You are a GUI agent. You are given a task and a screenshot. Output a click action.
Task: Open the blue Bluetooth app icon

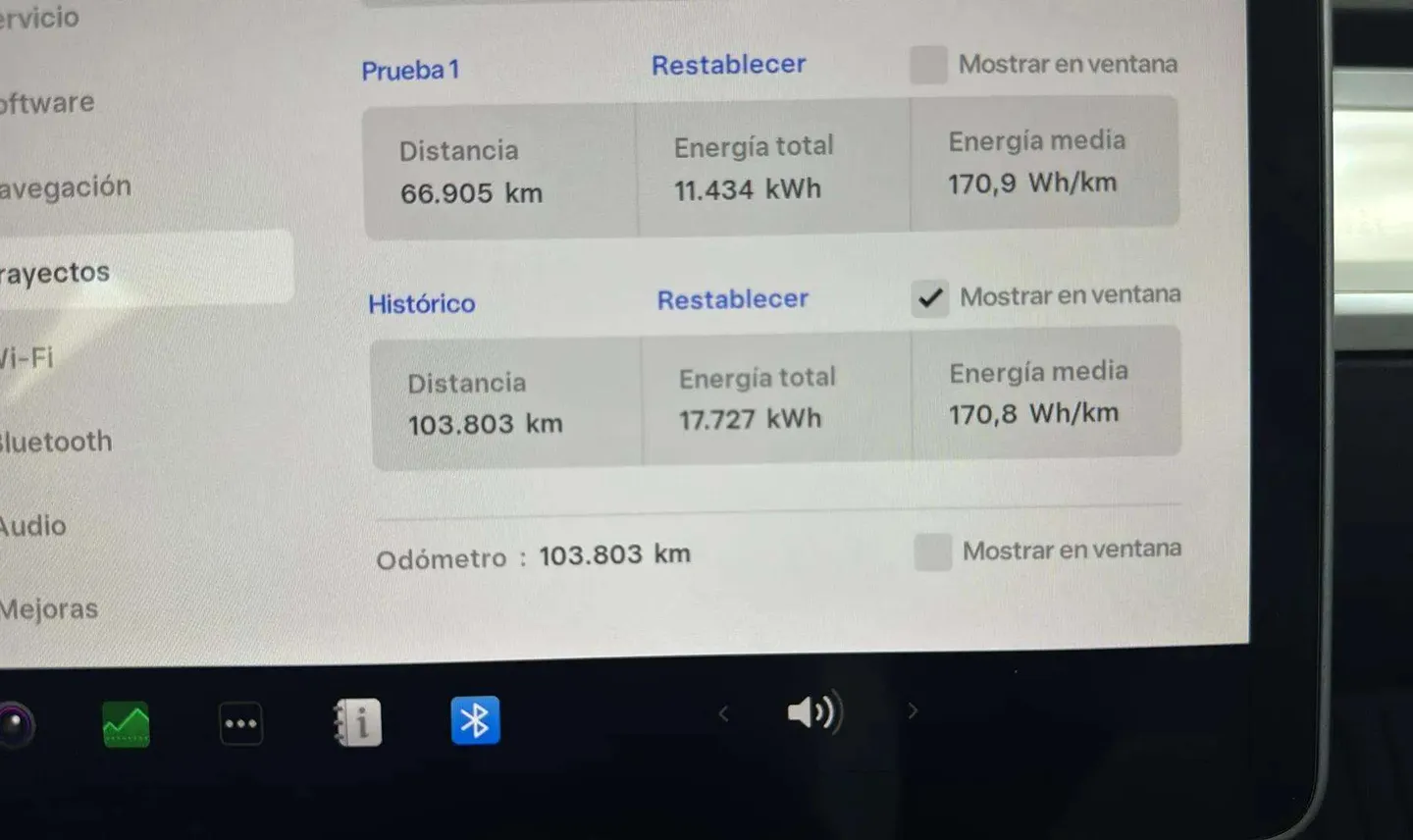pos(476,720)
